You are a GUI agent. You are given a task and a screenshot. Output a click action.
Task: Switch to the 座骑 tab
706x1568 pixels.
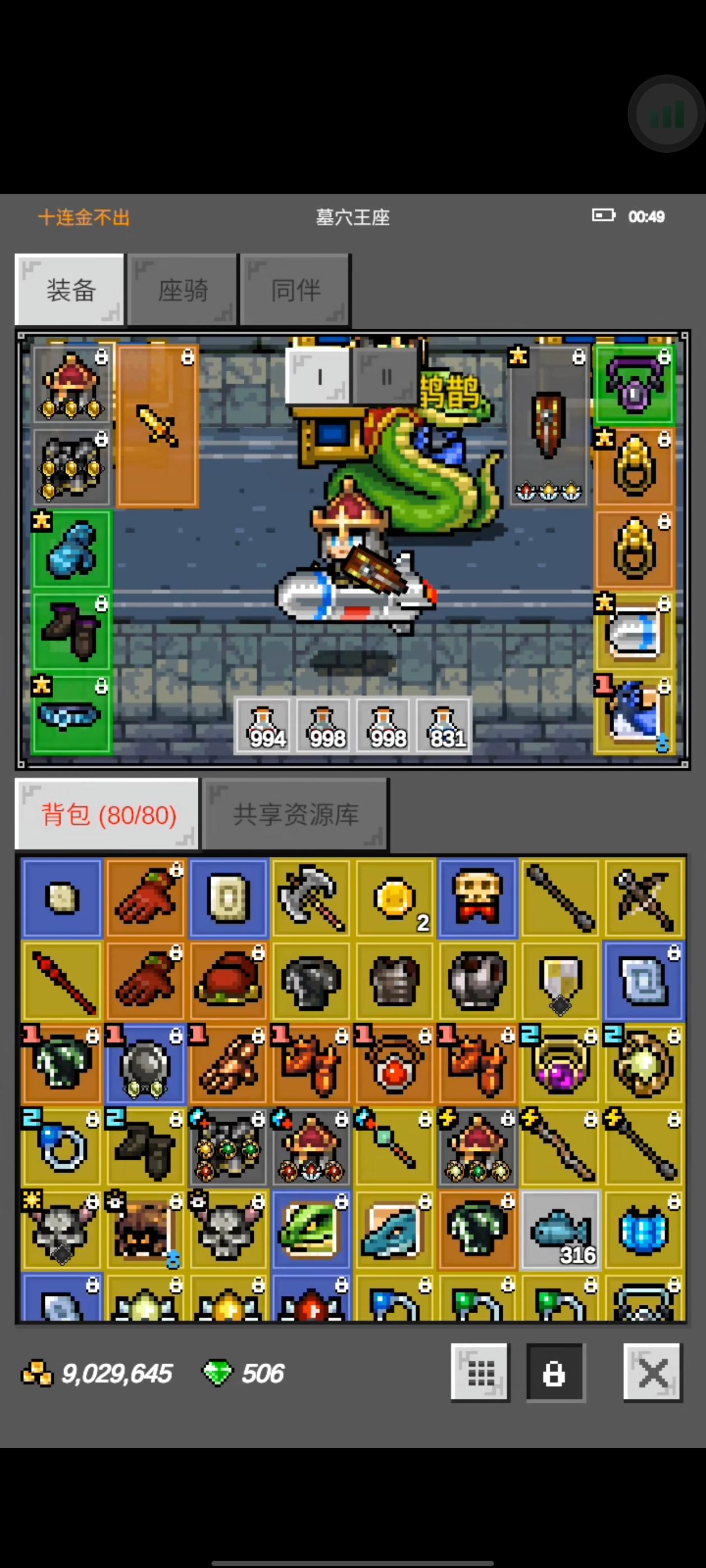coord(182,290)
